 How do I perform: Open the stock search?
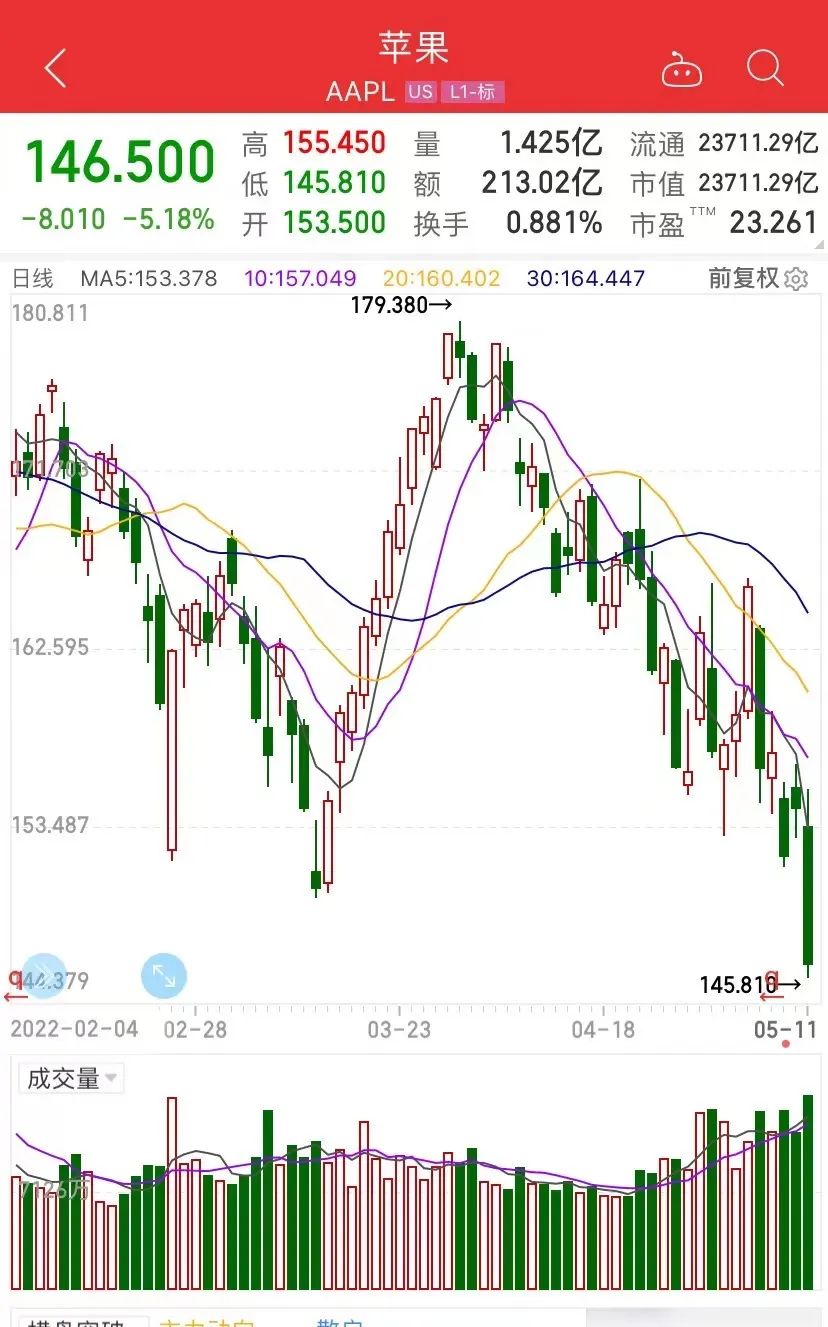coord(765,69)
